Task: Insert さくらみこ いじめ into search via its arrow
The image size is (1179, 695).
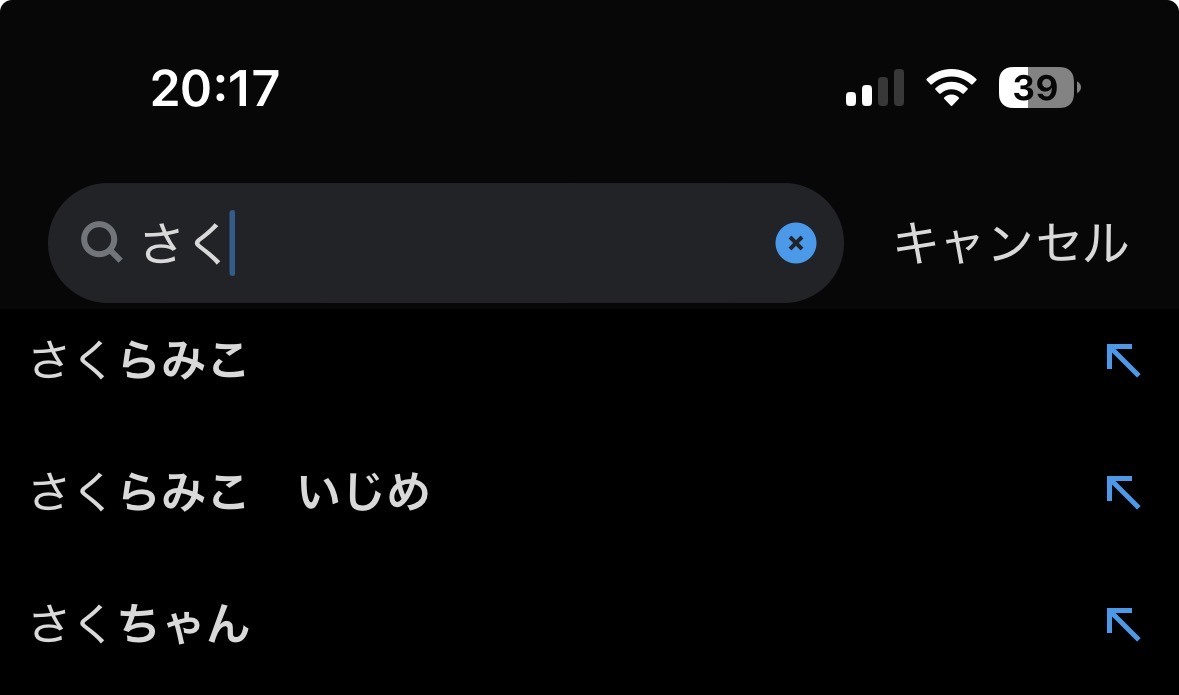Action: pos(1123,493)
